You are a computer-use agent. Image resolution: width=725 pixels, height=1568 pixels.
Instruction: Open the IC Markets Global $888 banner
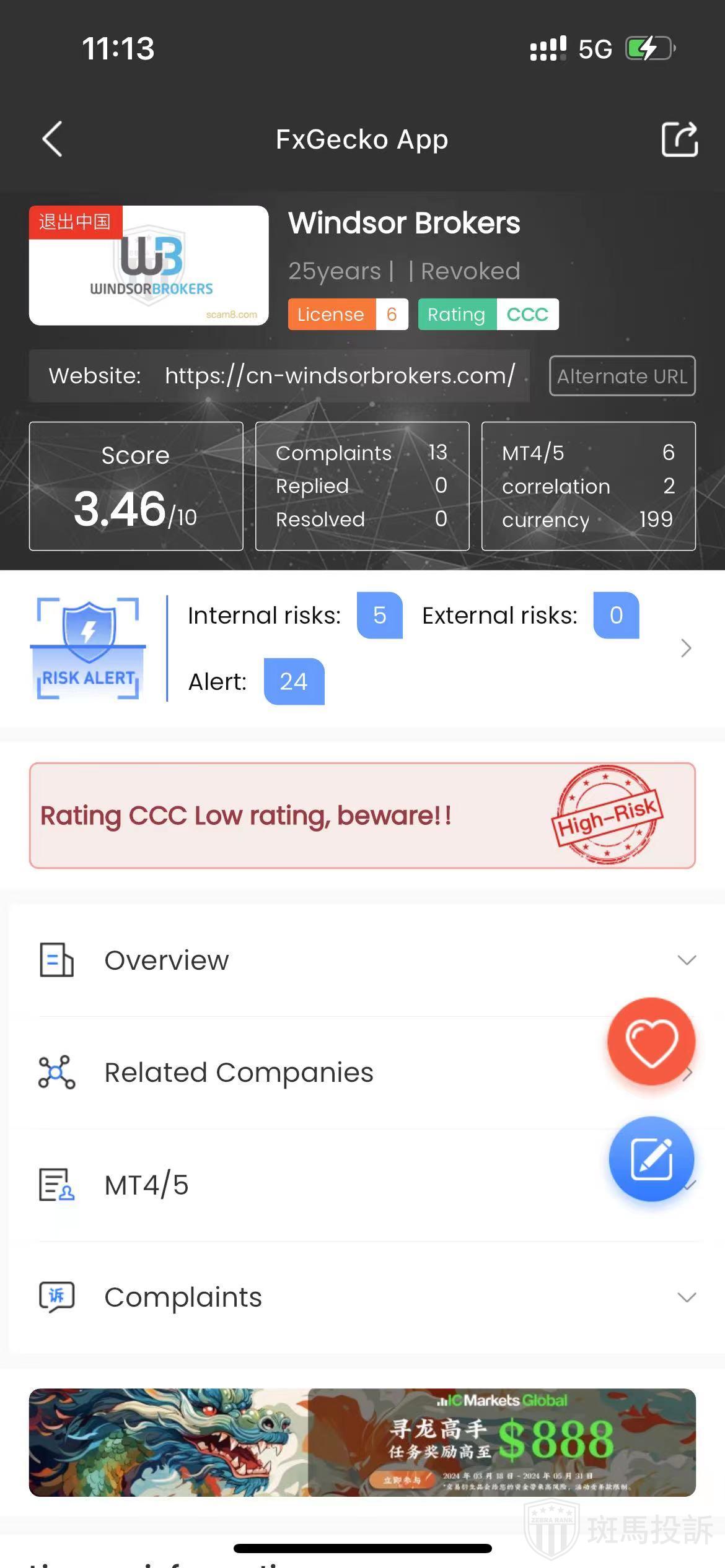(362, 1442)
